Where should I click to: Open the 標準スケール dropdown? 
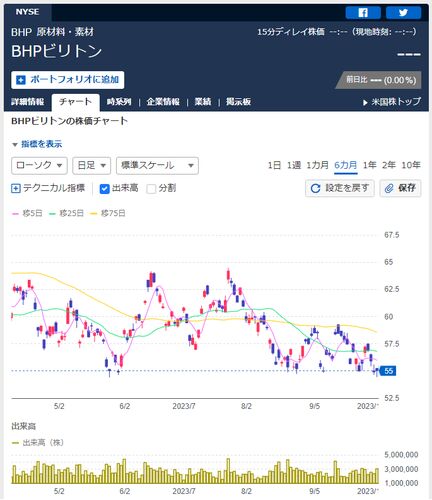click(x=157, y=166)
